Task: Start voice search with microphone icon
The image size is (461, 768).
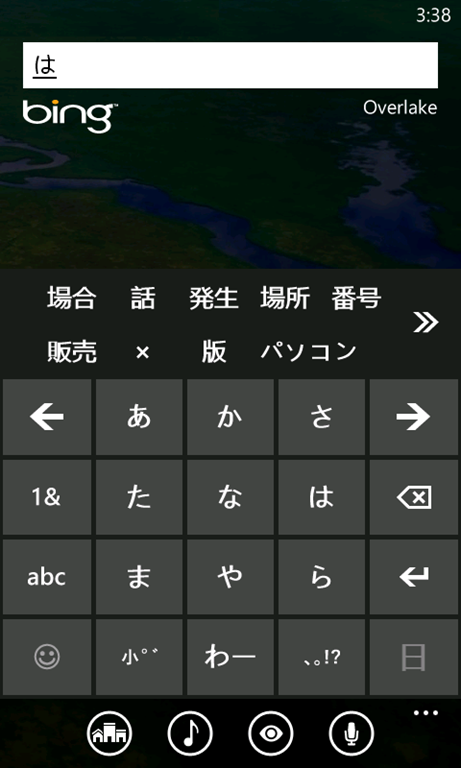Action: pos(351,733)
